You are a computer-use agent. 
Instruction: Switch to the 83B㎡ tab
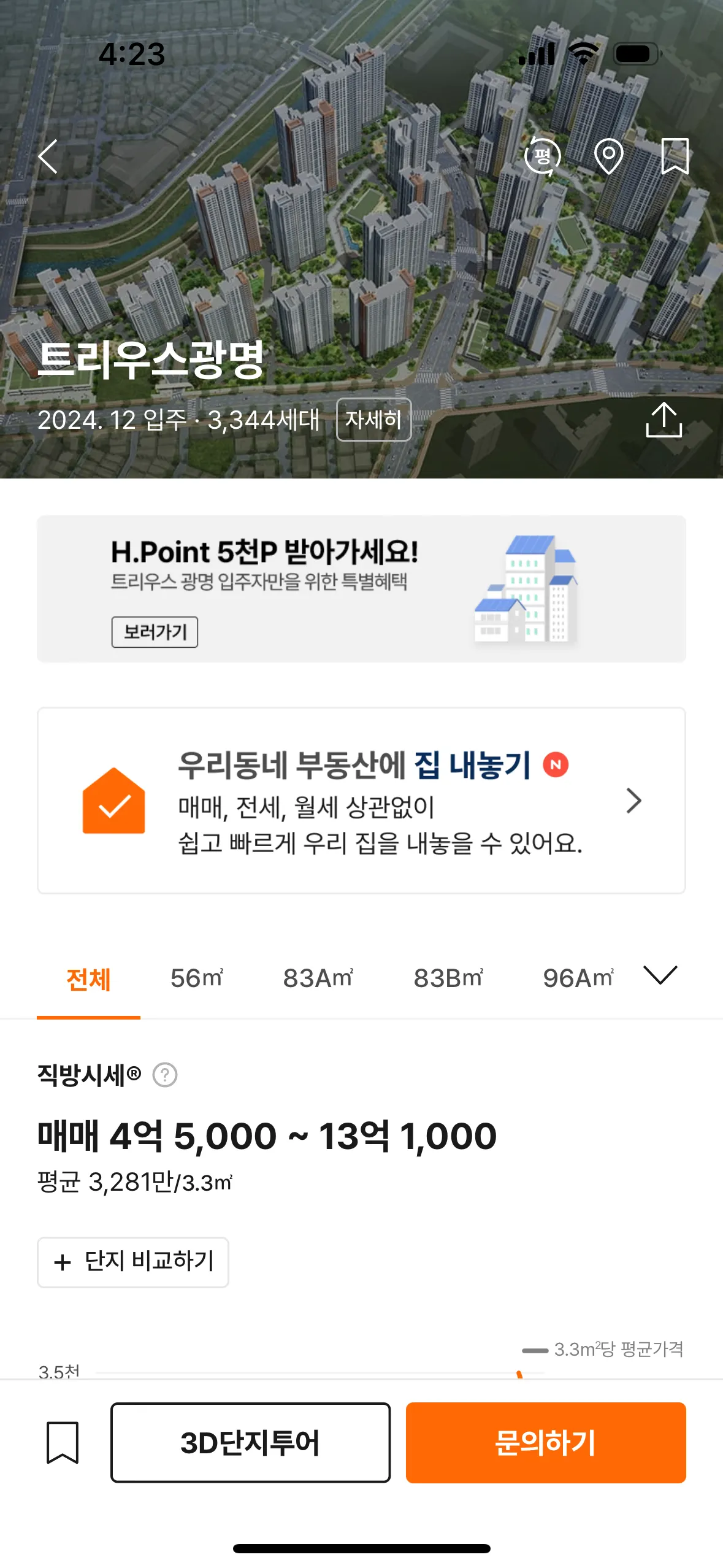pyautogui.click(x=448, y=978)
